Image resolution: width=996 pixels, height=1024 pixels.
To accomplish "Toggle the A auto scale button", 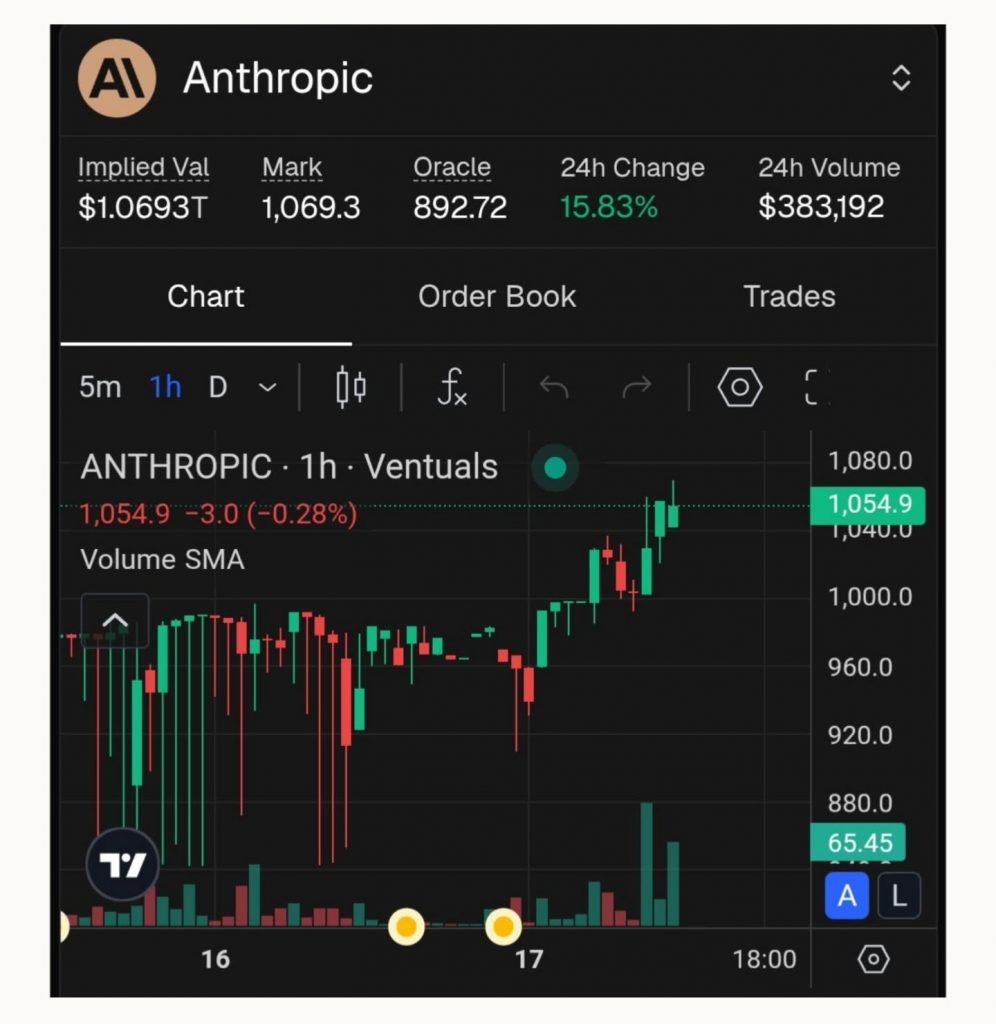I will 847,897.
